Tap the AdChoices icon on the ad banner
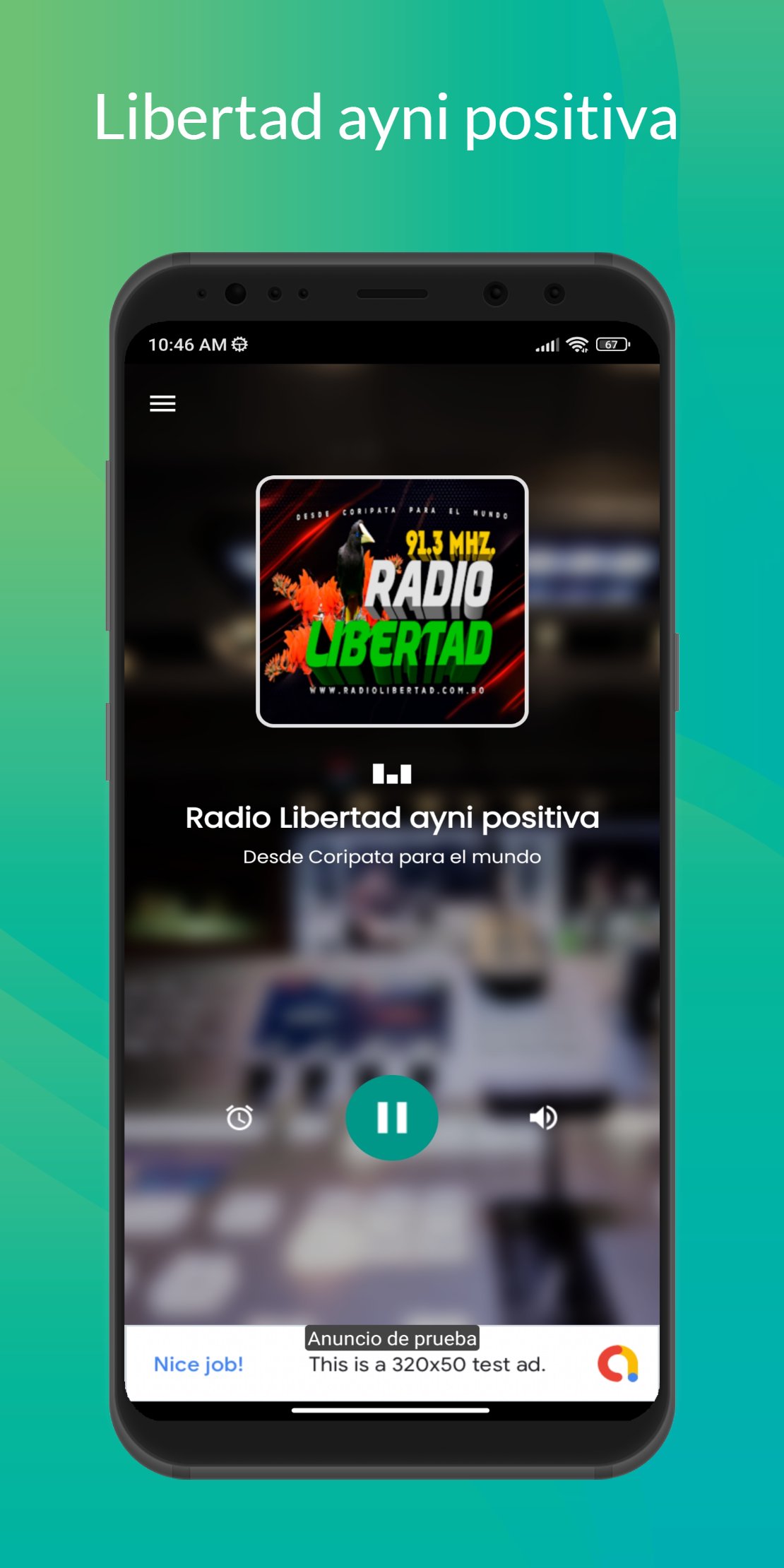 click(619, 1365)
